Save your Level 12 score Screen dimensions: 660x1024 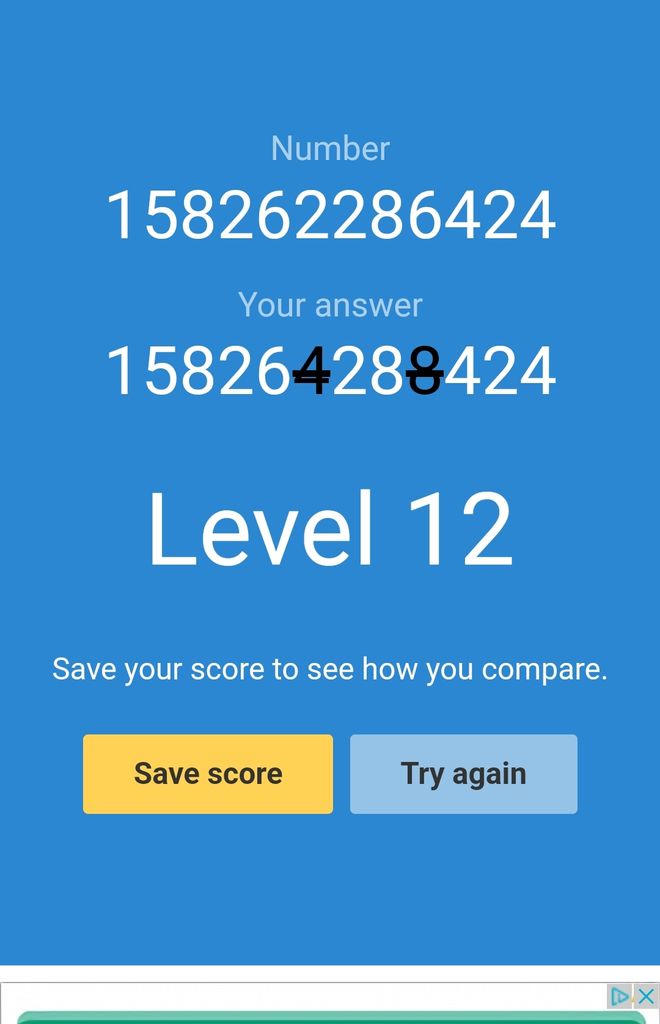(208, 774)
